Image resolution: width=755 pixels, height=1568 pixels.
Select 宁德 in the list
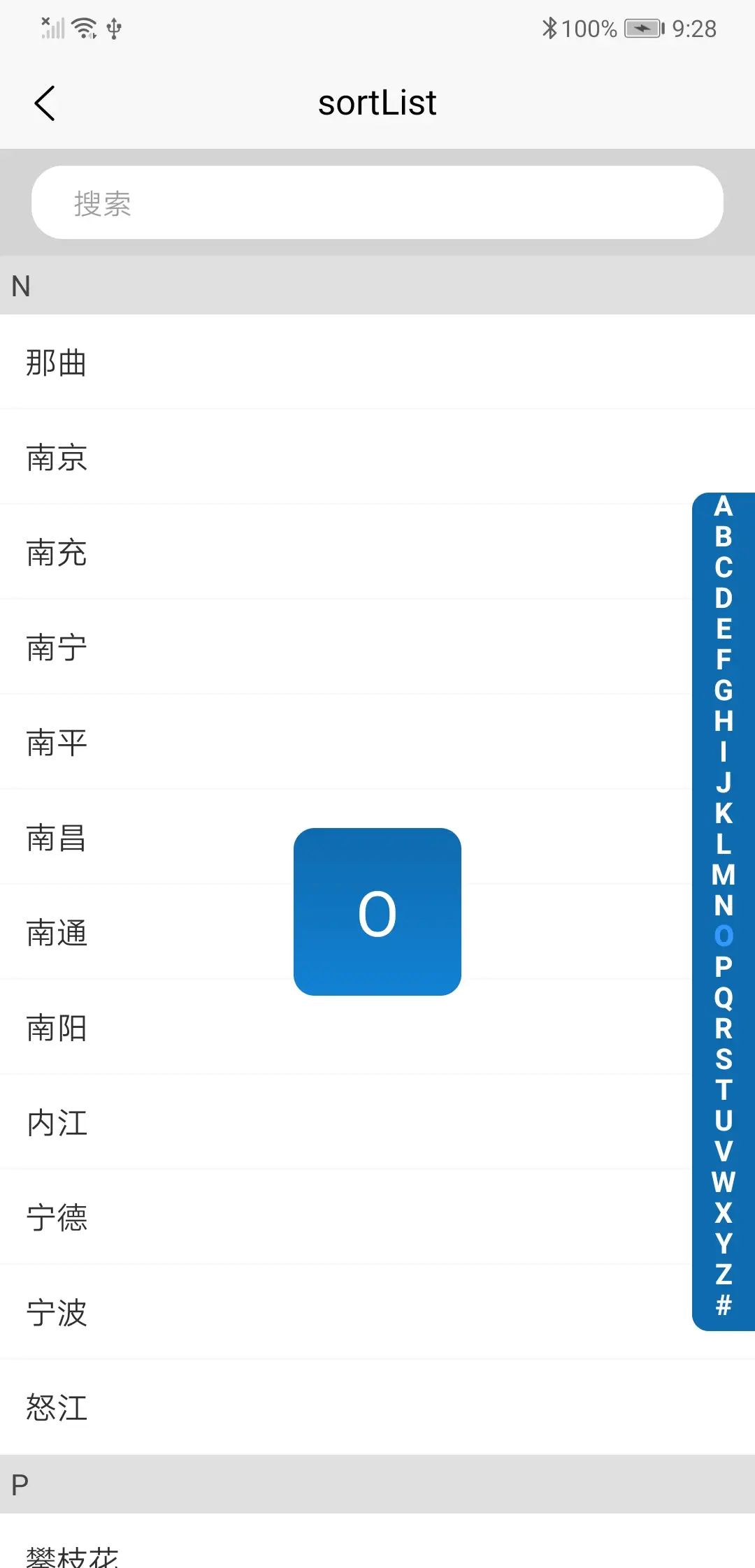[56, 1218]
